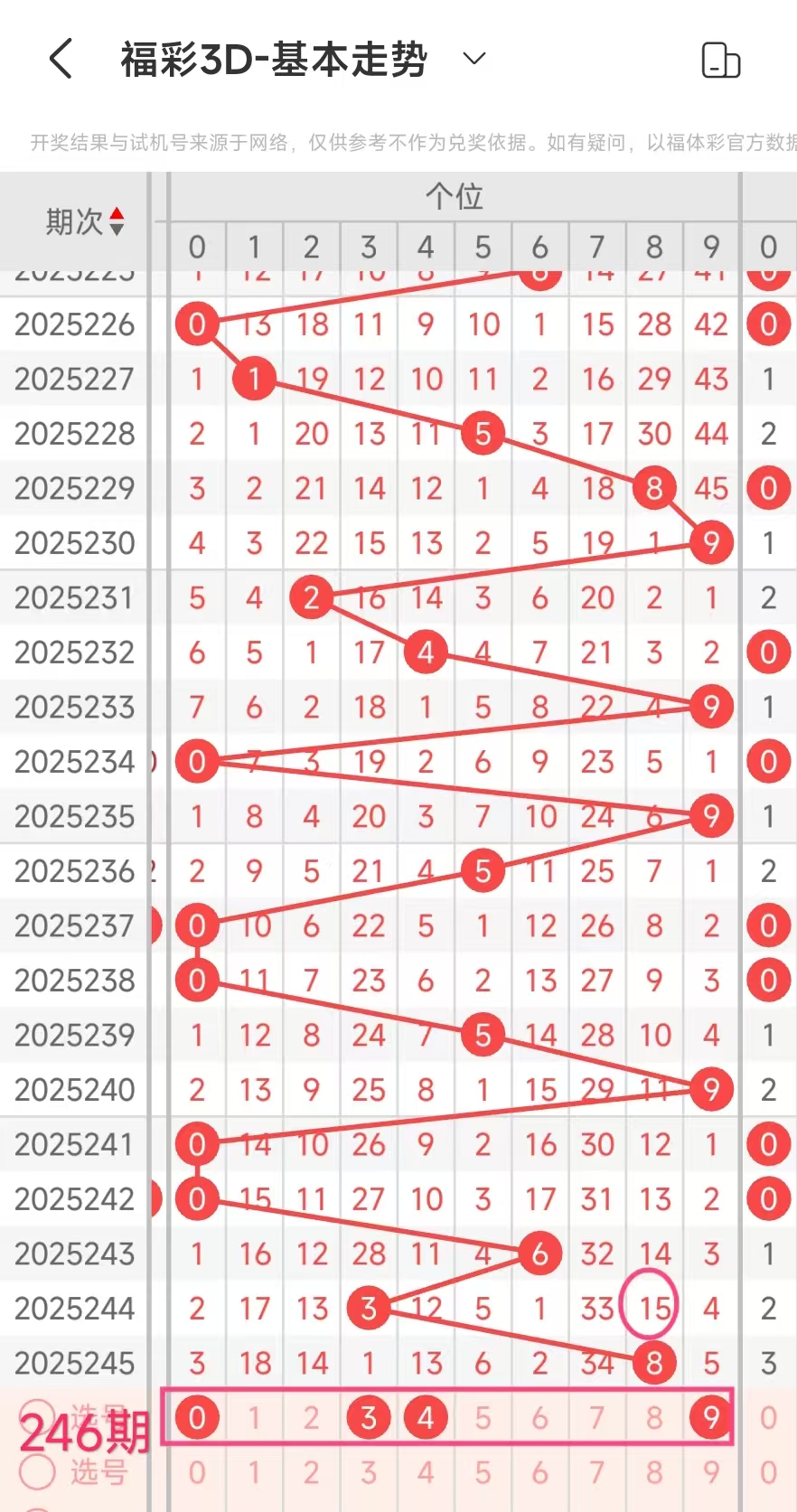Pick number 2 in the second 选号 row
This screenshot has height=1512, width=797.
312,1473
